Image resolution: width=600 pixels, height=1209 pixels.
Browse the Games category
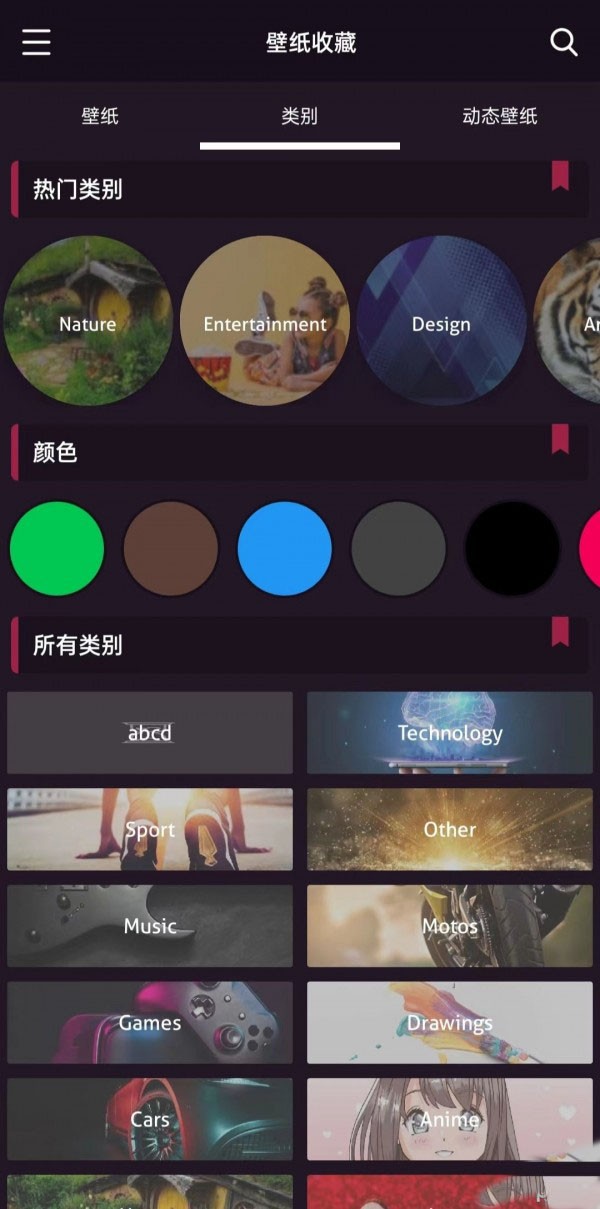(x=150, y=1023)
